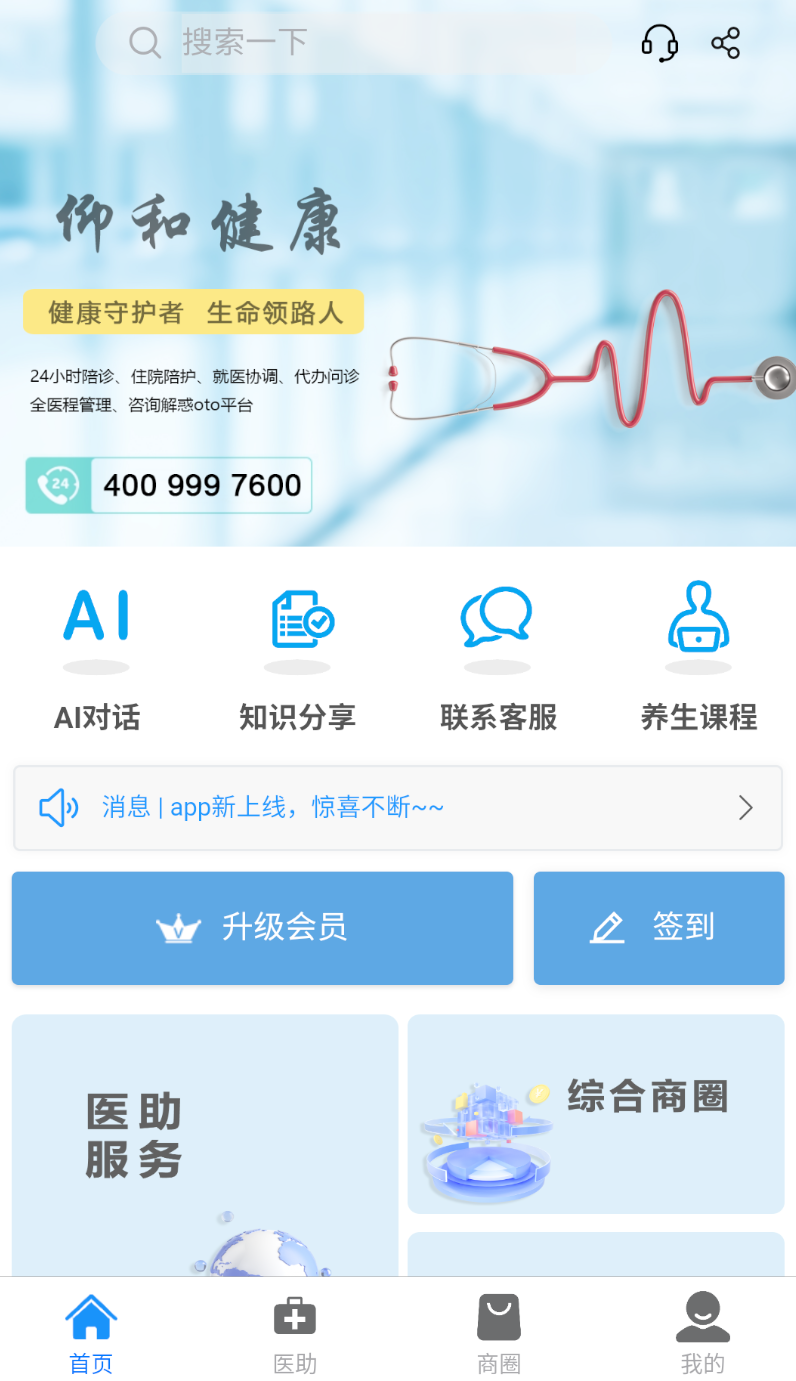Click the headset customer support icon
The image size is (796, 1381).
pyautogui.click(x=659, y=43)
